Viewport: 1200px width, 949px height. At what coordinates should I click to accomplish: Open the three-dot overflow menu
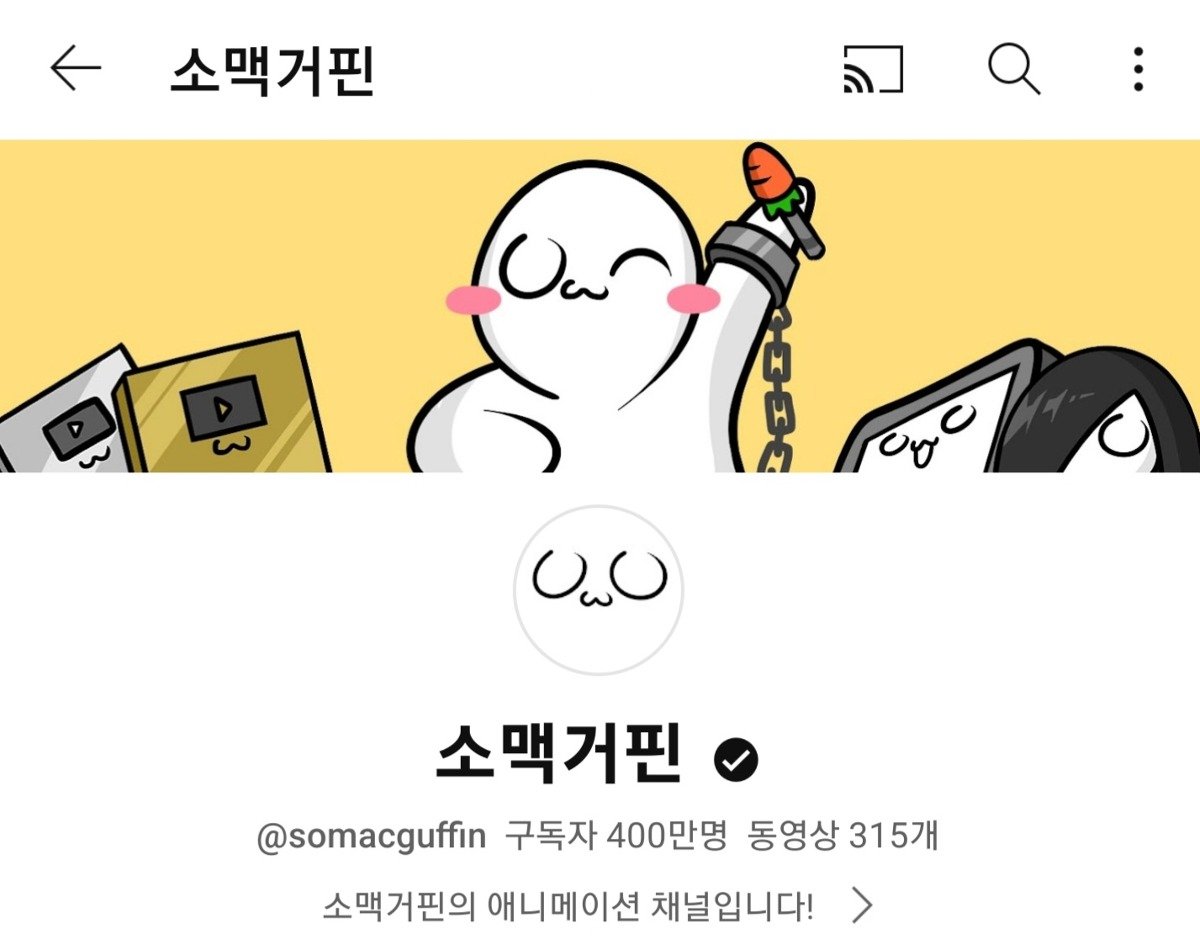(1138, 70)
